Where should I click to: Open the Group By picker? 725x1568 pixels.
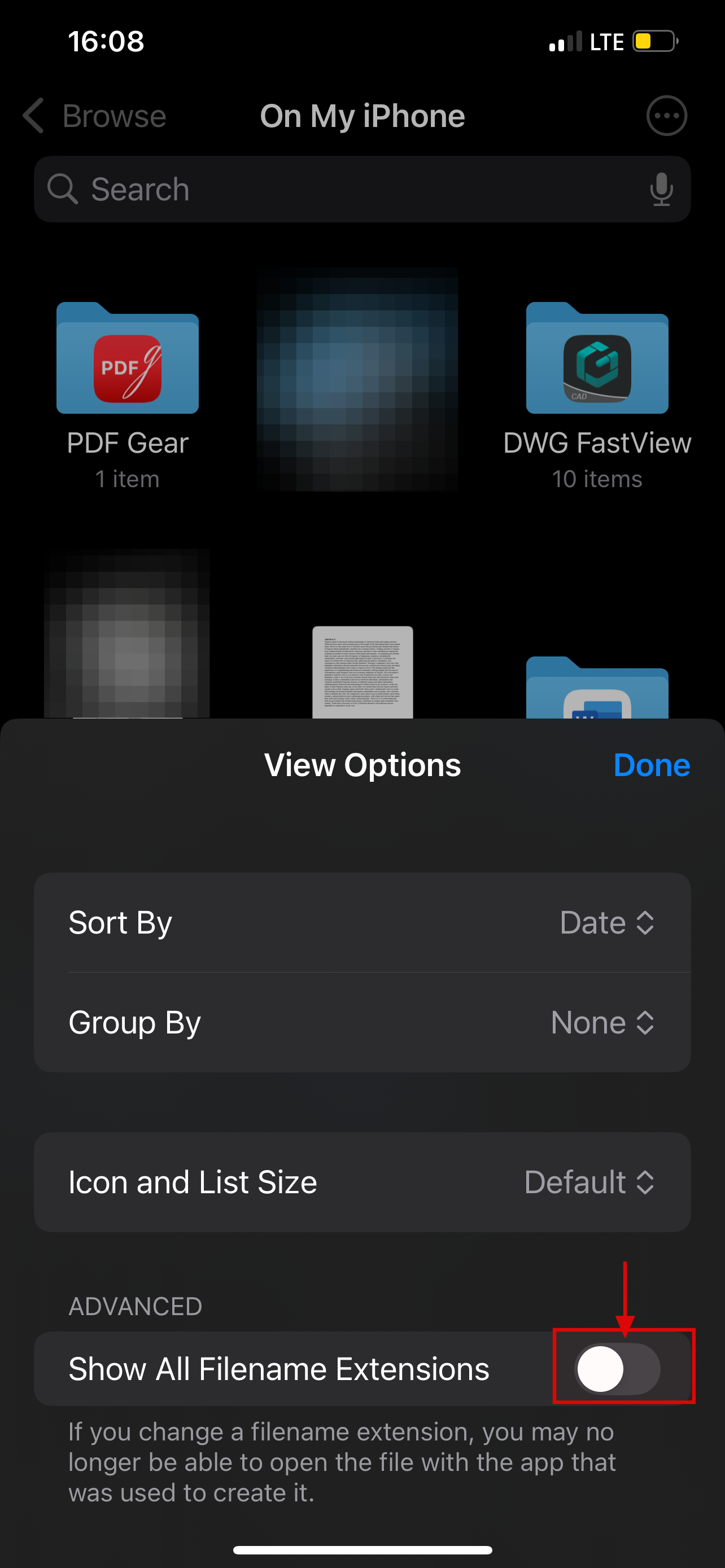(x=602, y=1023)
